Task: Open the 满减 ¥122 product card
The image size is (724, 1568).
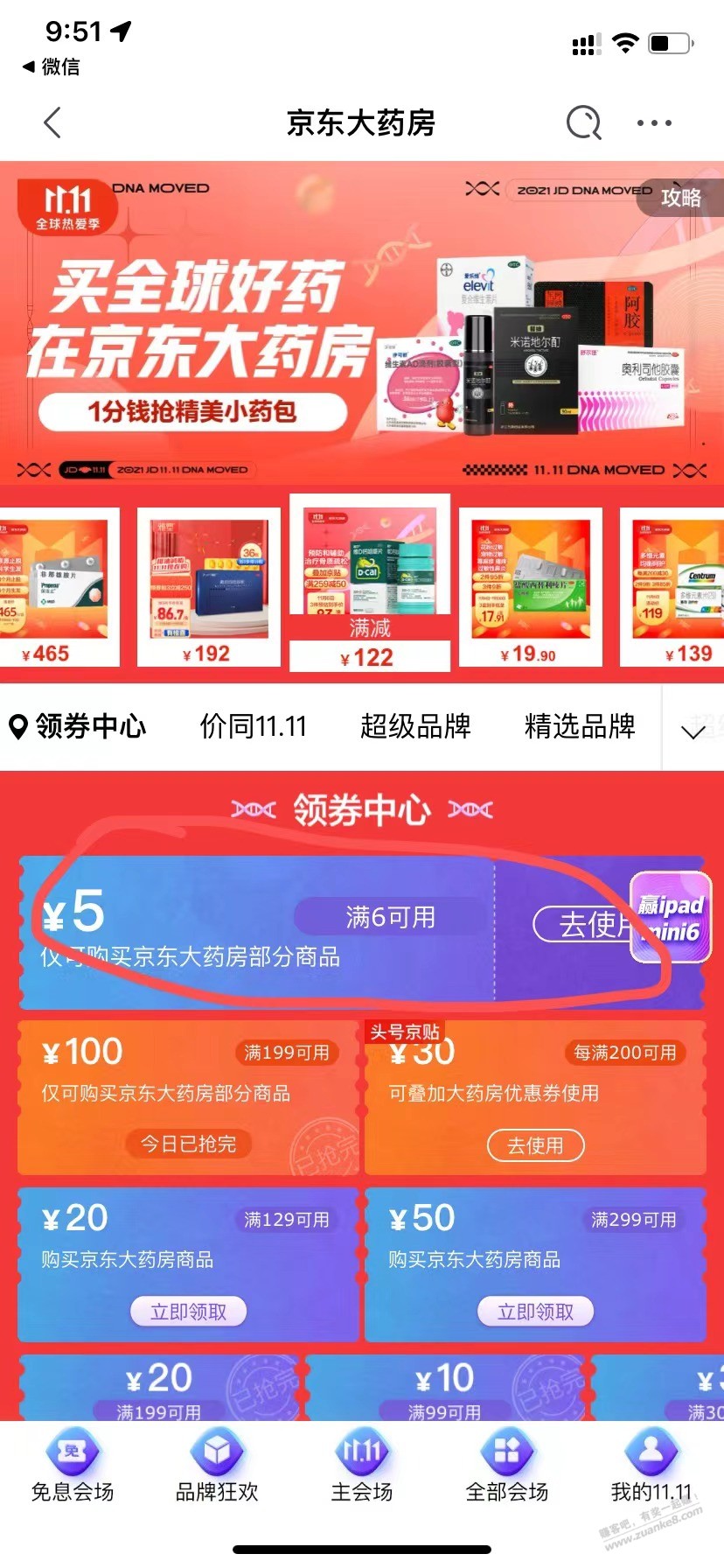Action: (x=369, y=584)
